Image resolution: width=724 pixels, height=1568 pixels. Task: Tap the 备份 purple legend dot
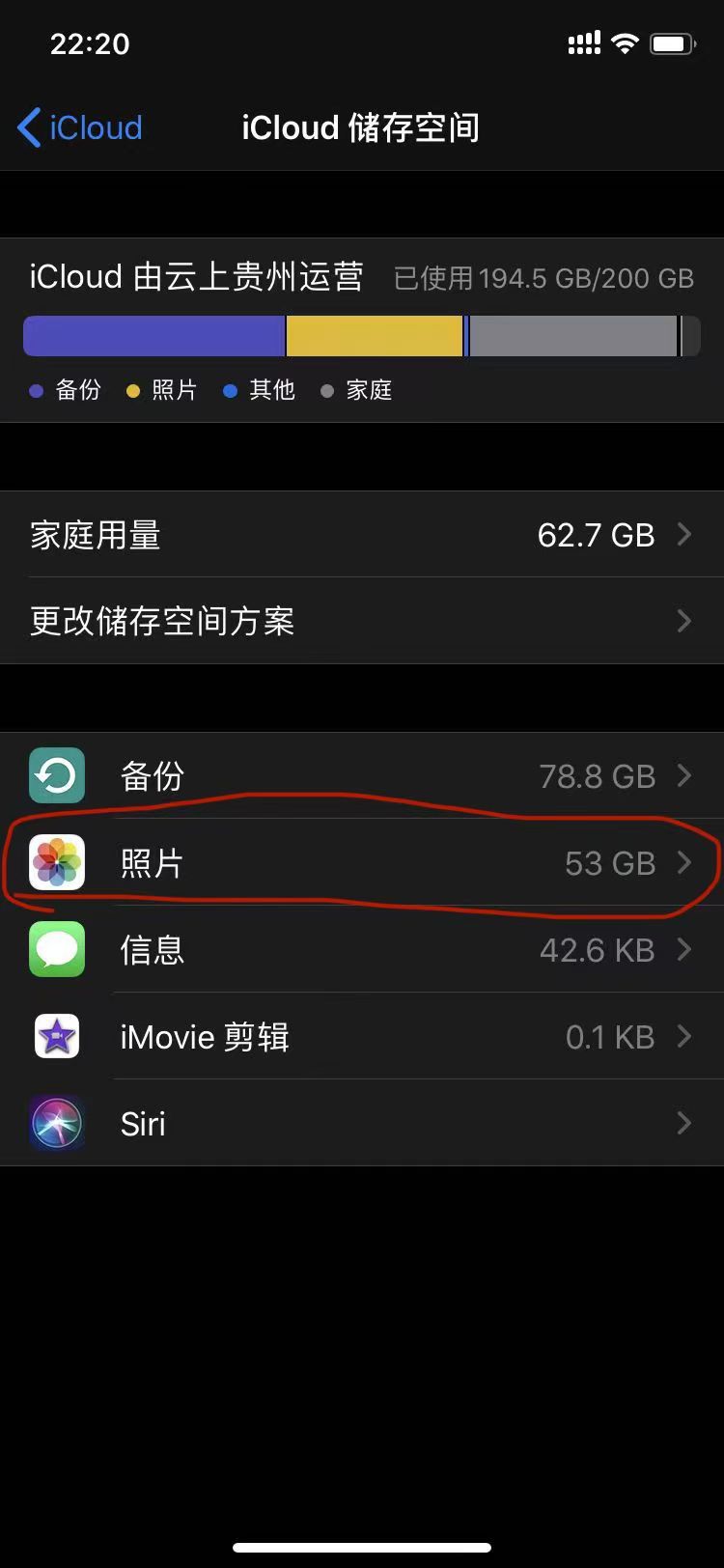[36, 390]
